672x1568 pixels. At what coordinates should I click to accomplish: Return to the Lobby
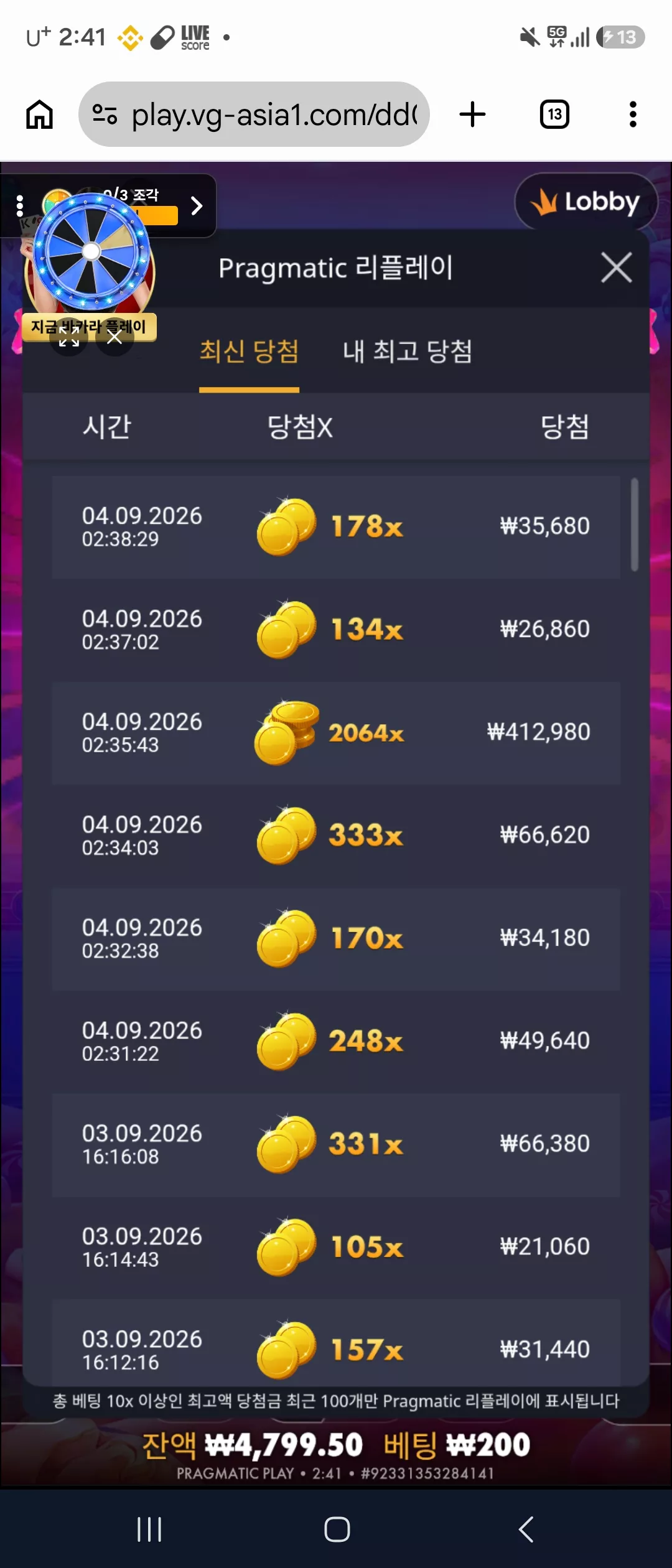coord(586,202)
